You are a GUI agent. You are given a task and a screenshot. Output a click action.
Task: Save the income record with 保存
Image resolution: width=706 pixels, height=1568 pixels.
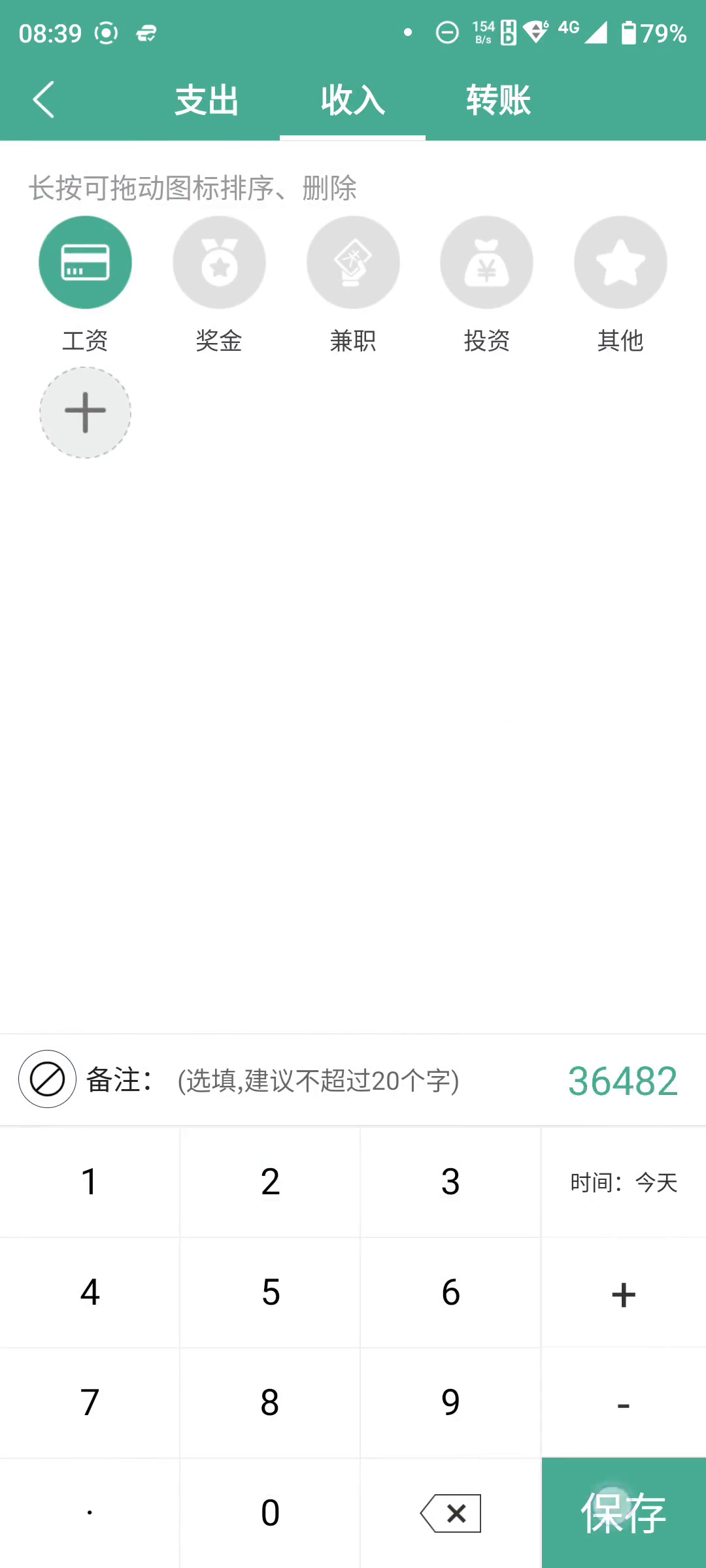pos(624,1512)
